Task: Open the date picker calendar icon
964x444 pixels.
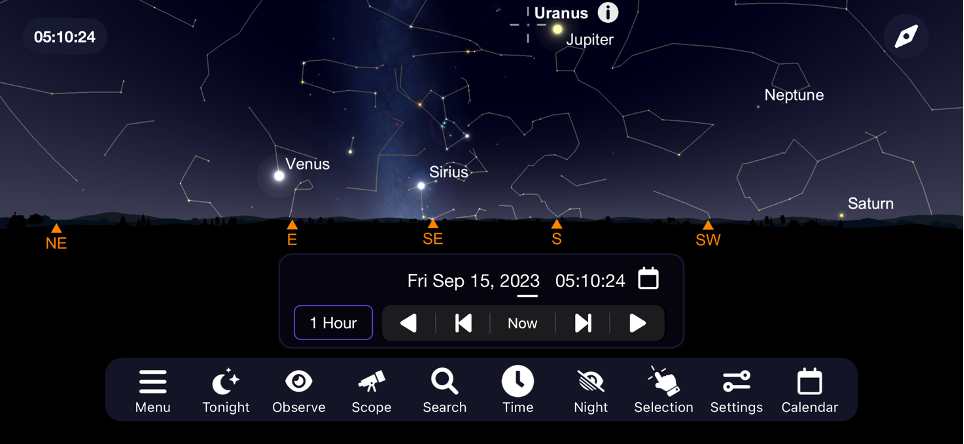Action: (648, 278)
